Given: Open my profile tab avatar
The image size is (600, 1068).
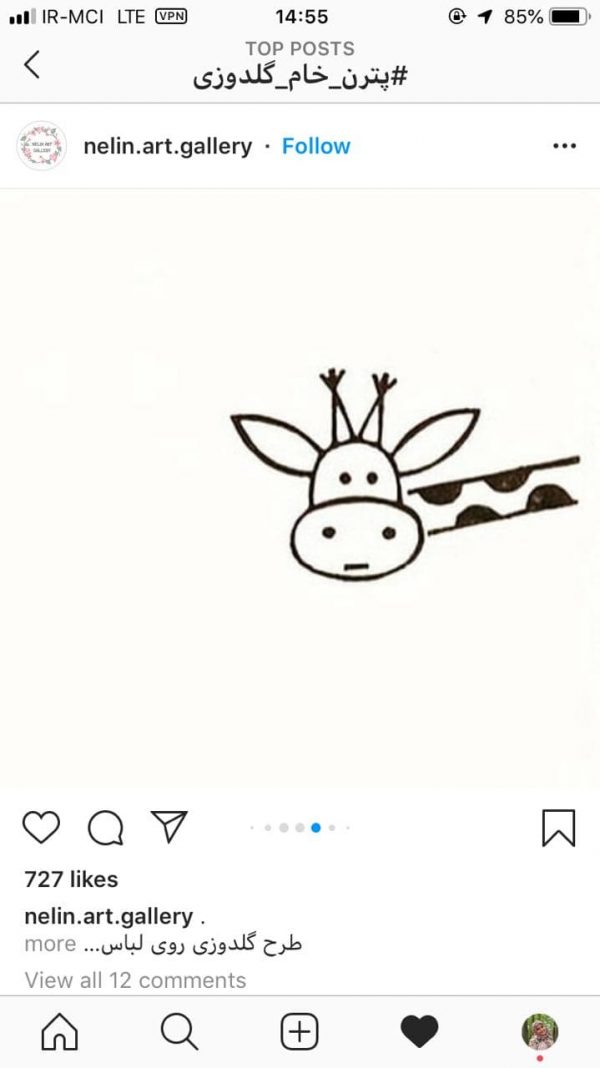Looking at the screenshot, I should click(x=540, y=1031).
